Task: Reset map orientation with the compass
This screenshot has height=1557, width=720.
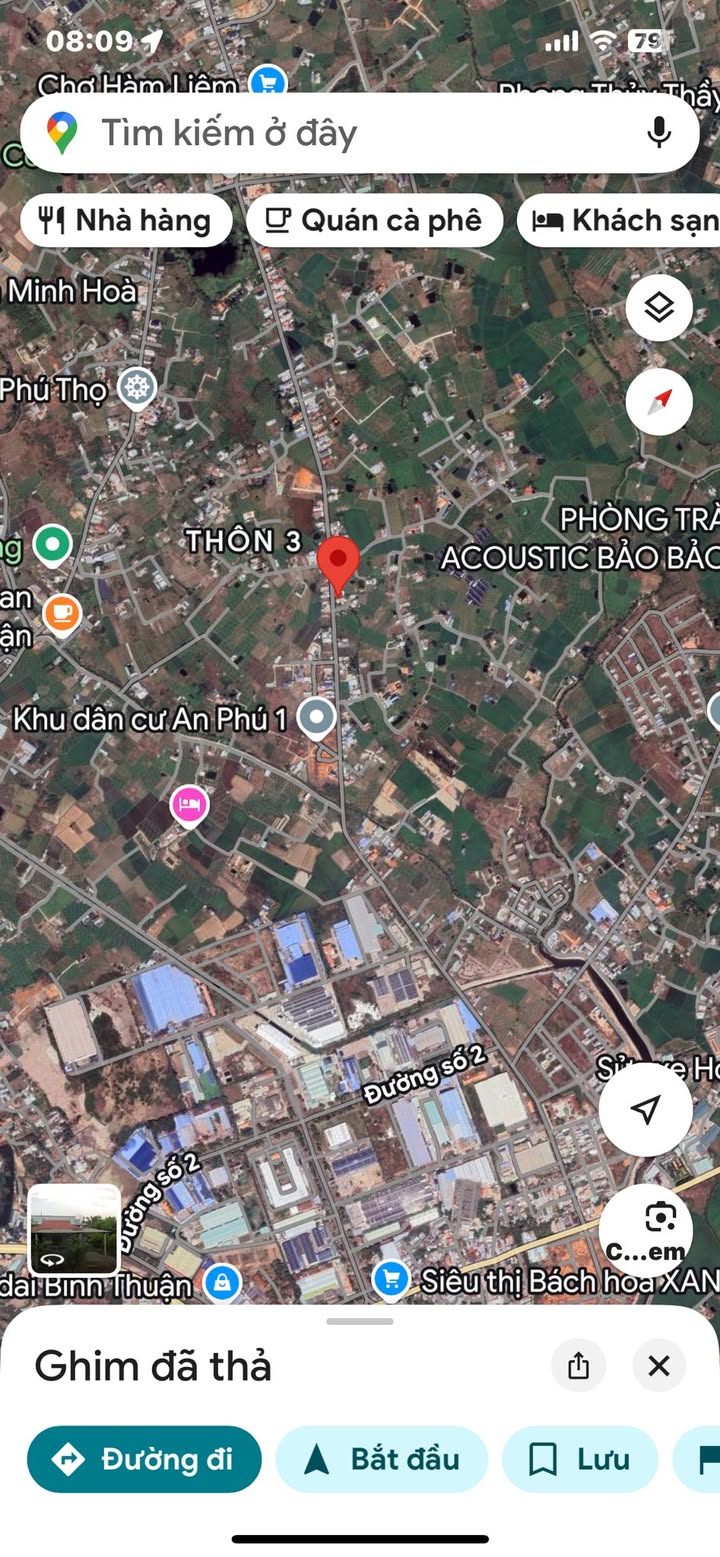Action: (x=659, y=402)
